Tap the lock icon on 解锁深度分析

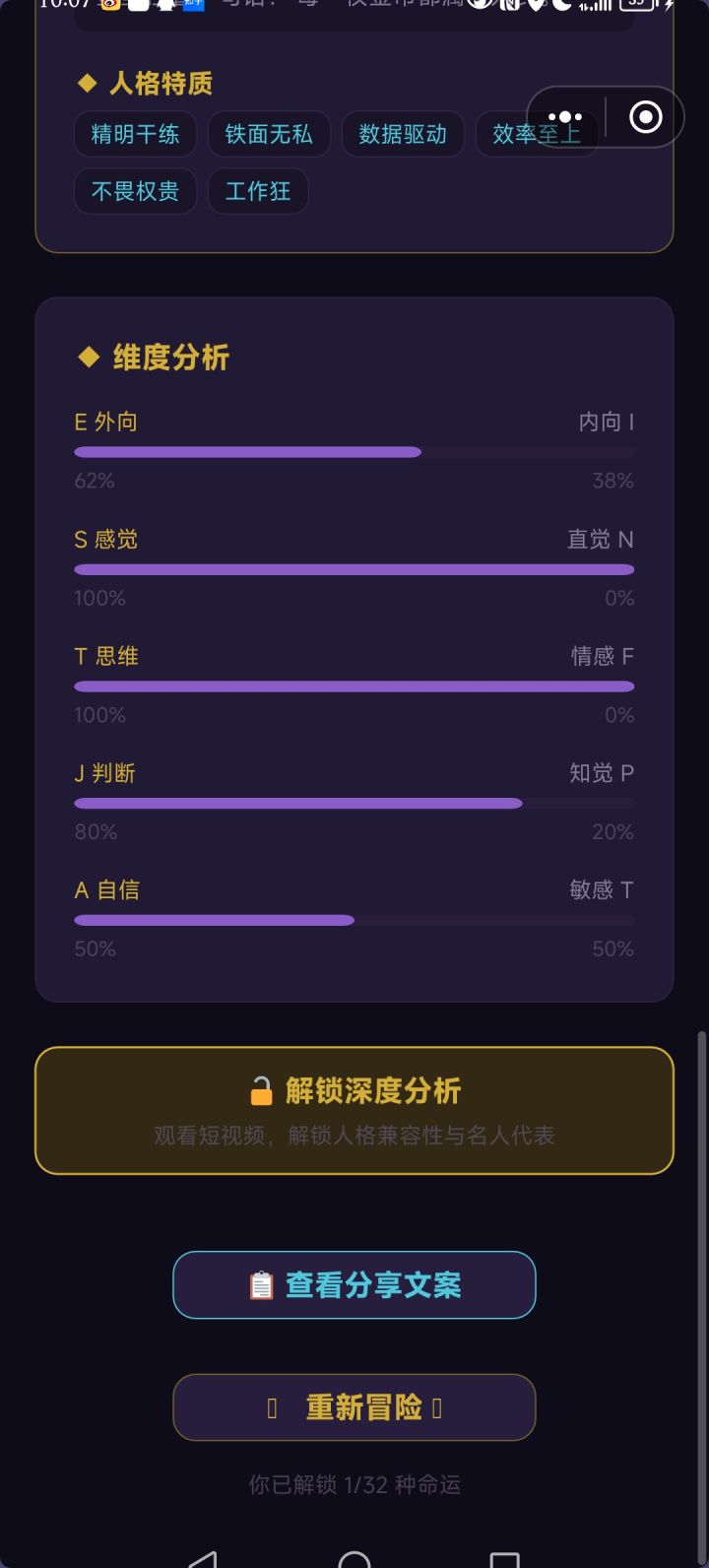[261, 1089]
